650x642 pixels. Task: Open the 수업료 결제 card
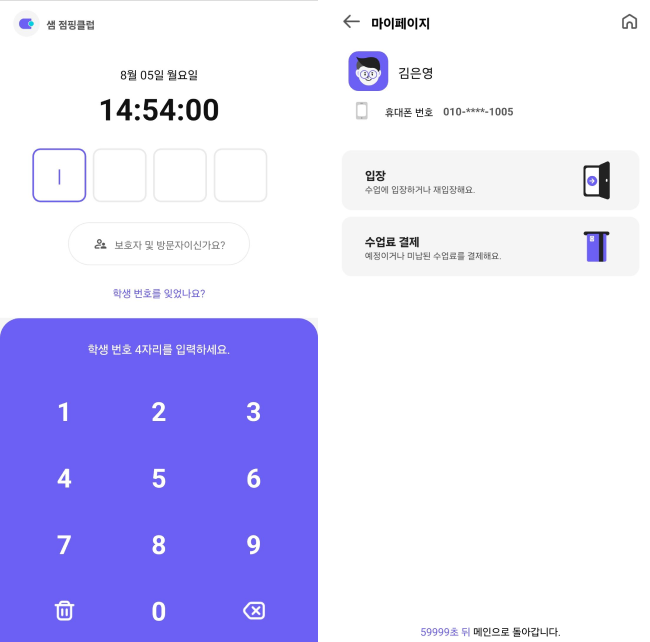pos(490,247)
